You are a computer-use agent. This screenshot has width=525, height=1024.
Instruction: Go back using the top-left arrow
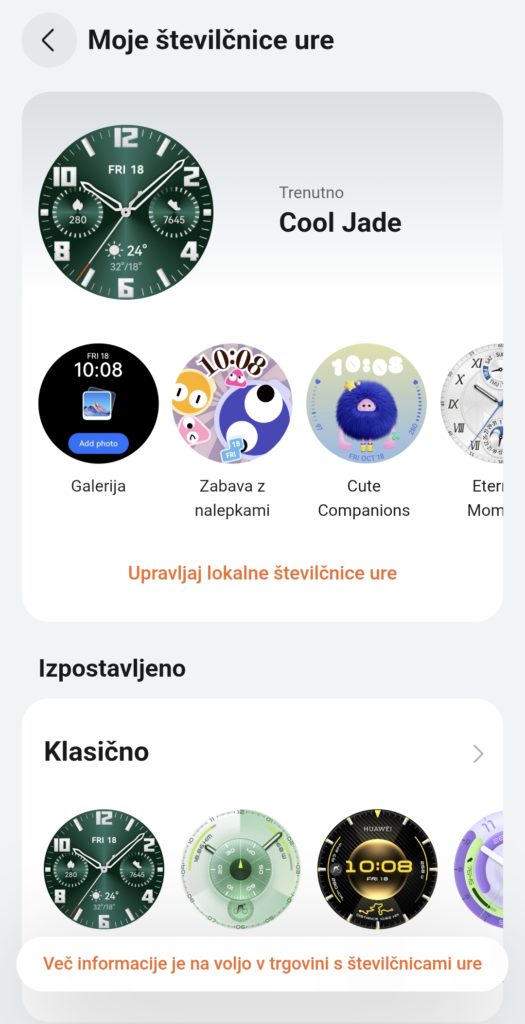[x=49, y=40]
